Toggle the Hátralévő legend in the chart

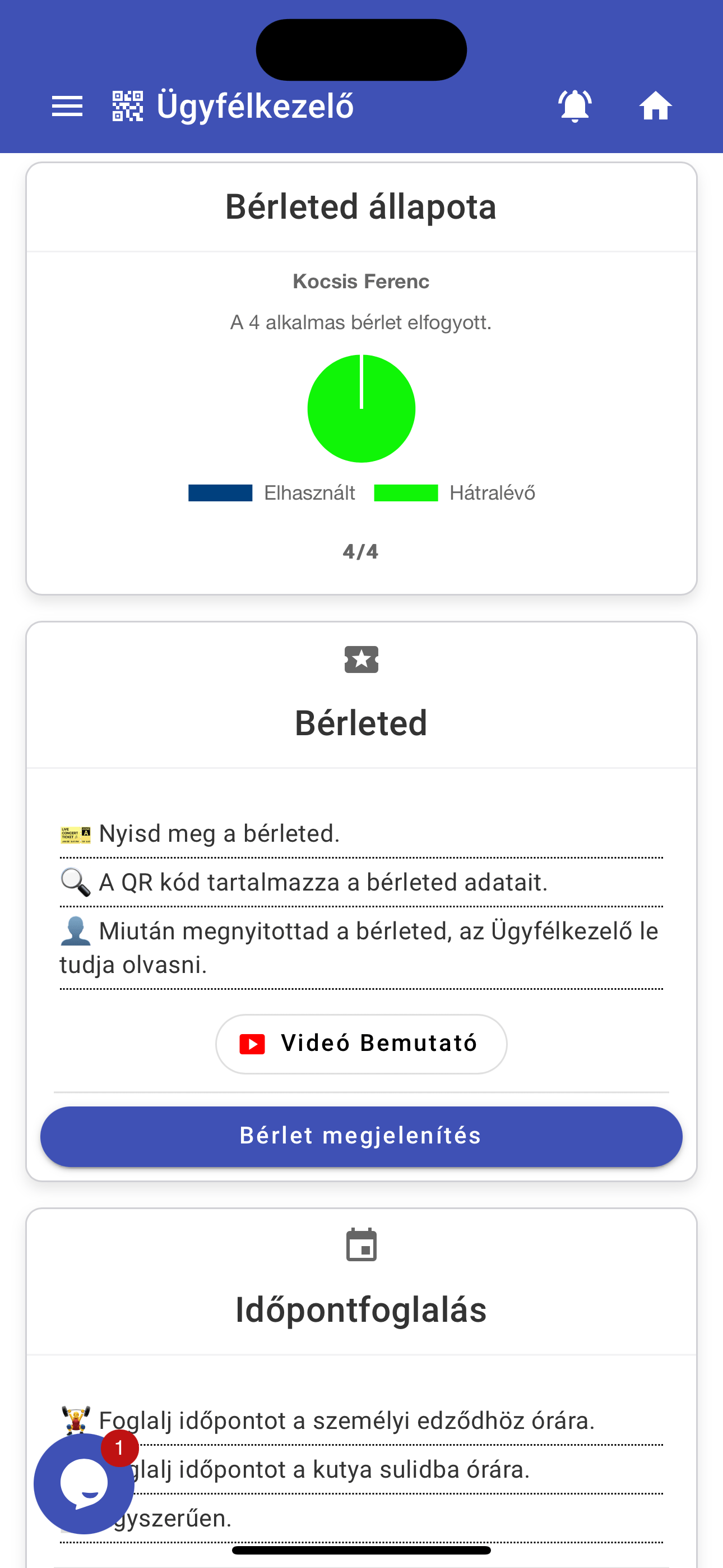click(x=455, y=492)
